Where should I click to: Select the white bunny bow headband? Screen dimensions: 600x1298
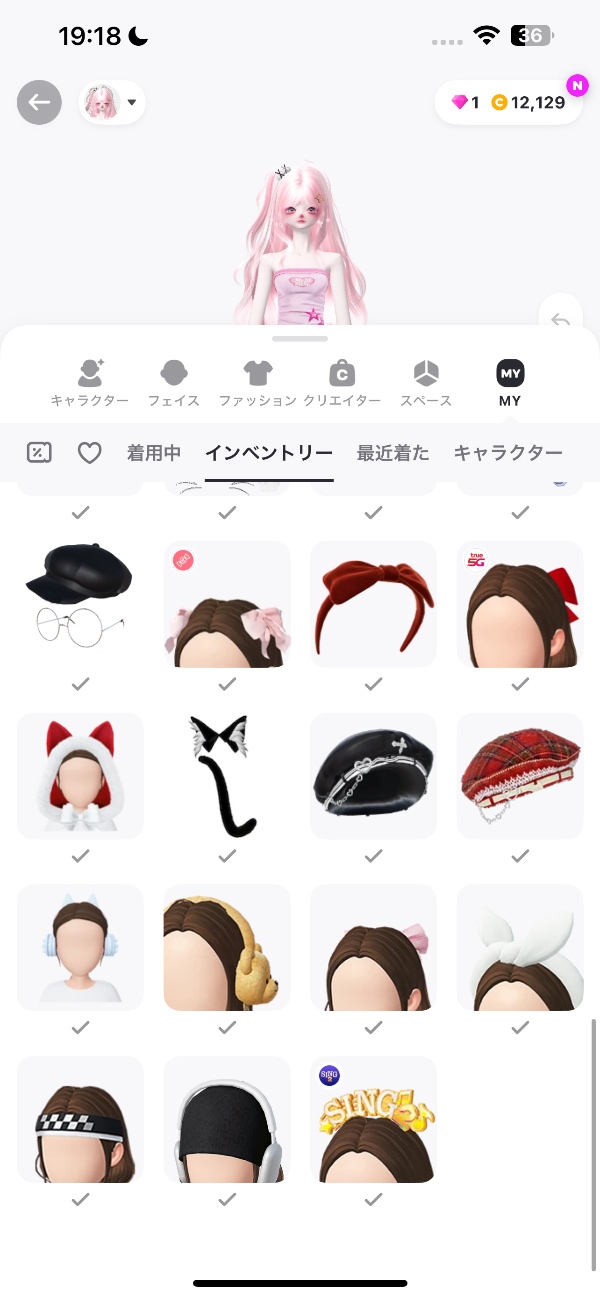coord(520,947)
